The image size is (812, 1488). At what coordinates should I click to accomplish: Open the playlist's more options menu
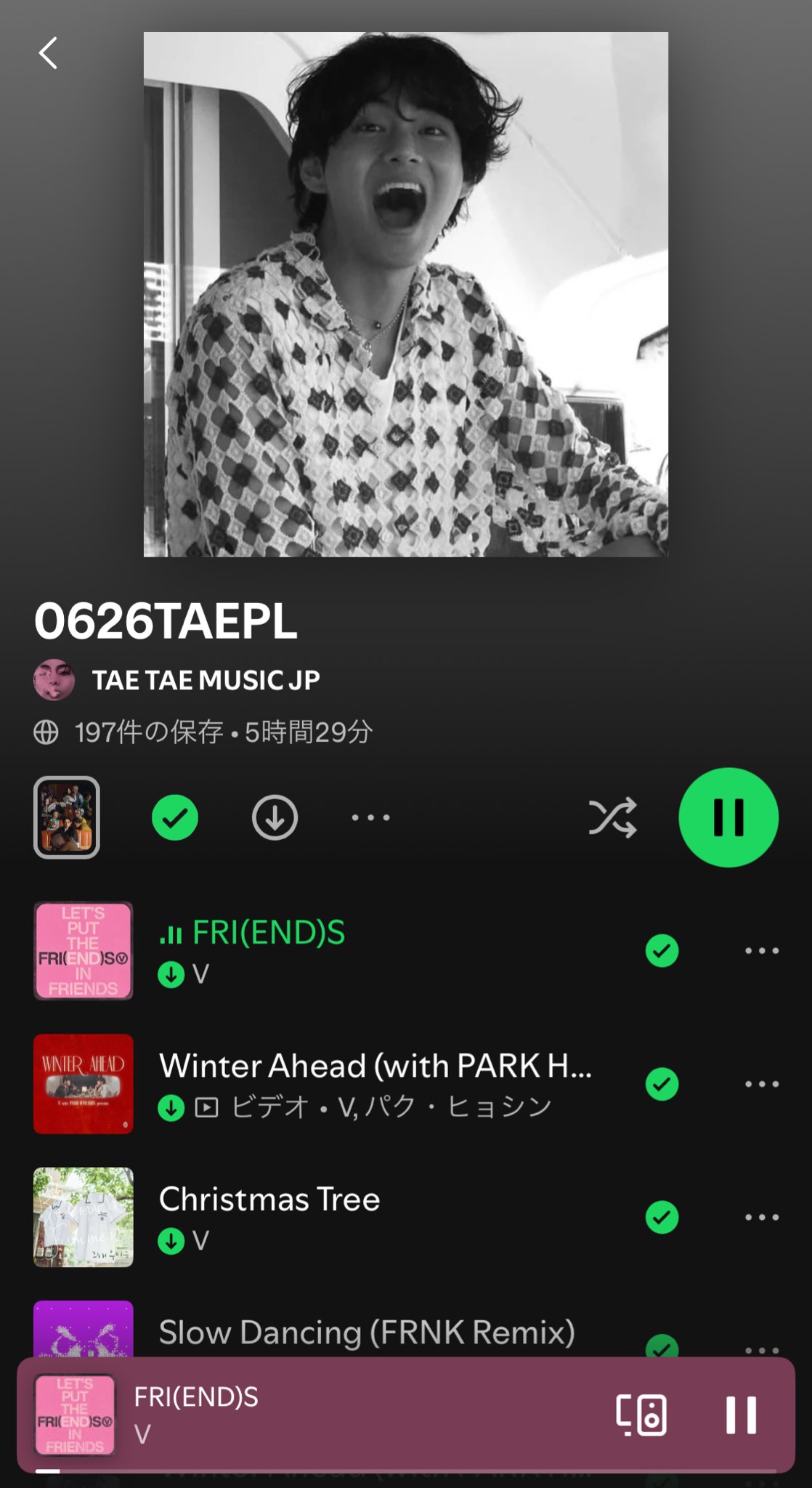(370, 817)
